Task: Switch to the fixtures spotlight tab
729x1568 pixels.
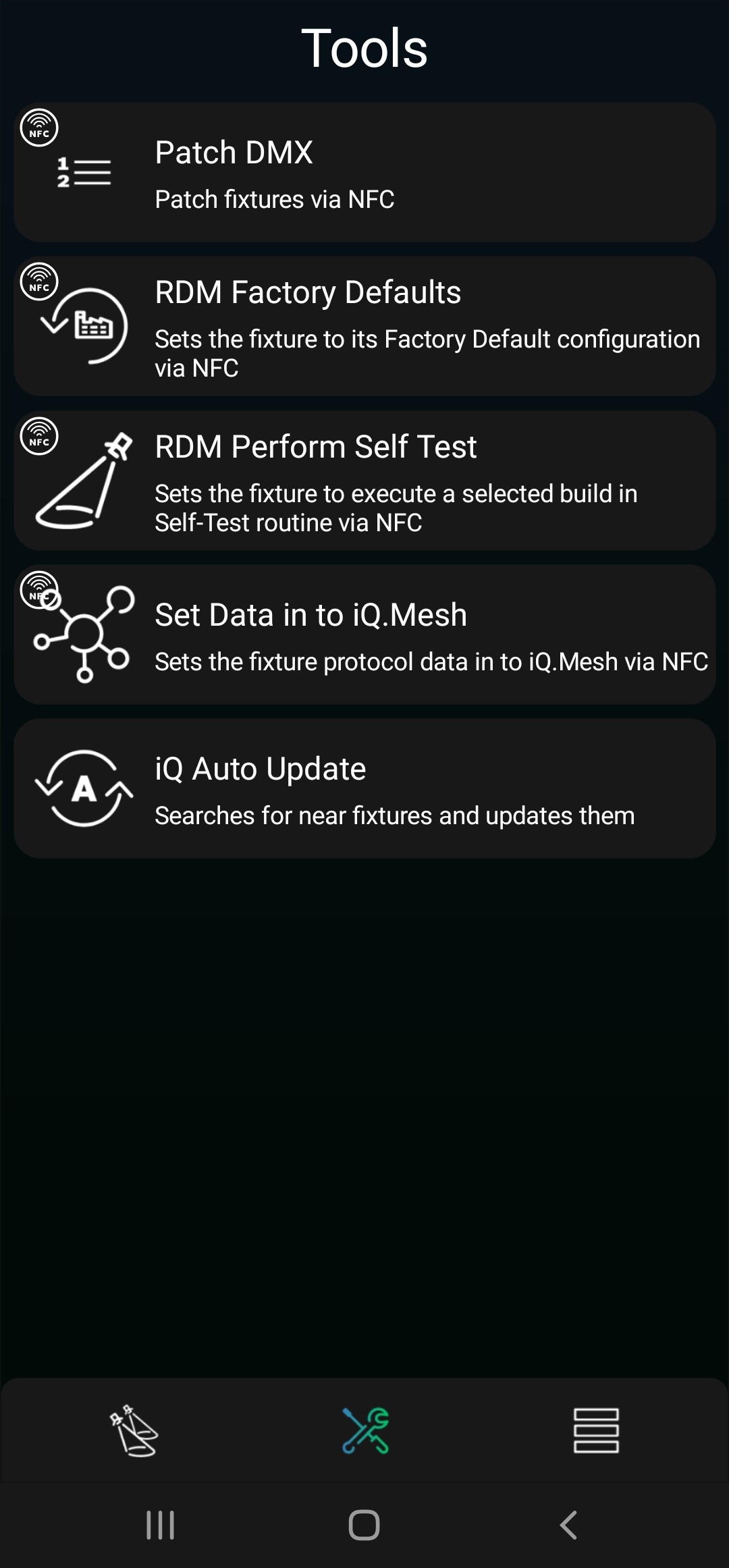Action: click(134, 1430)
